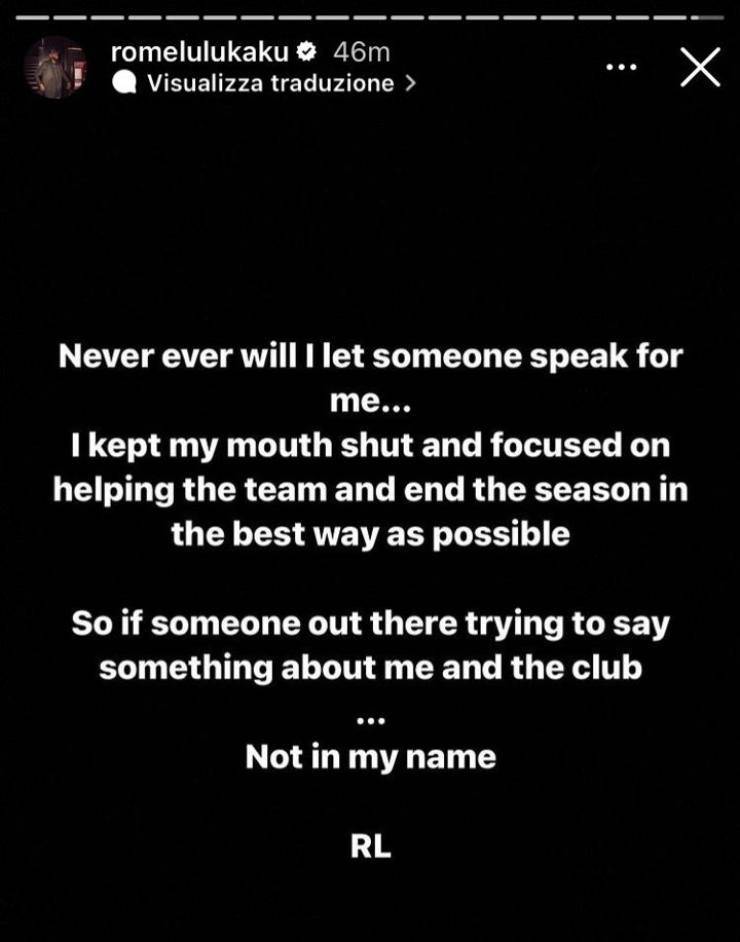This screenshot has width=740, height=942.
Task: Open the three-dot story options menu
Action: click(621, 68)
